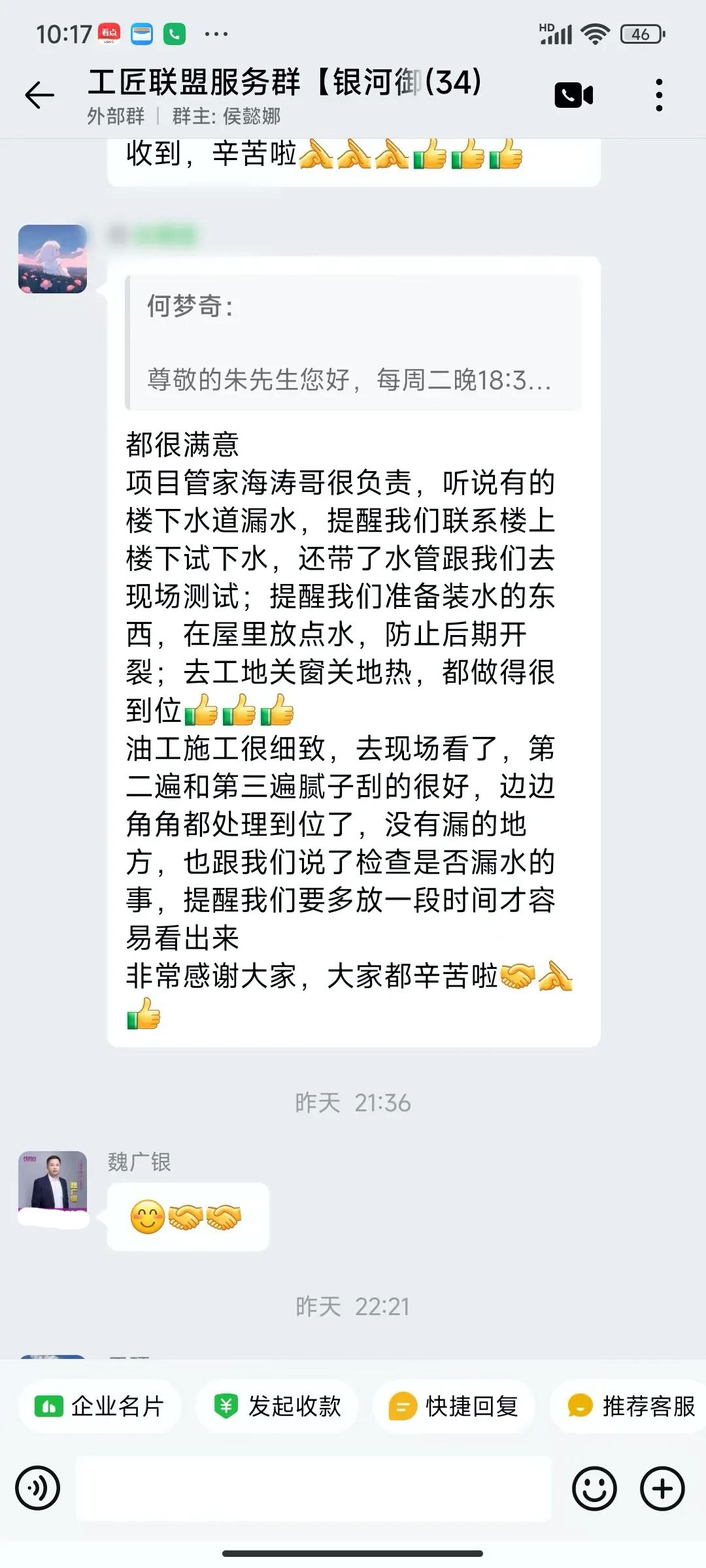Go back from the group chat
This screenshot has width=706, height=1568.
(39, 95)
